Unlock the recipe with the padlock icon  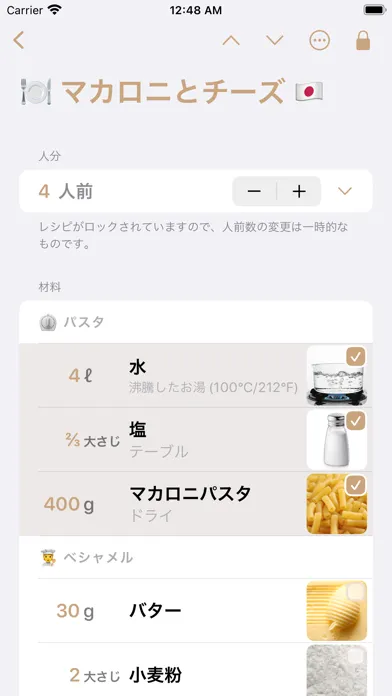pyautogui.click(x=363, y=40)
